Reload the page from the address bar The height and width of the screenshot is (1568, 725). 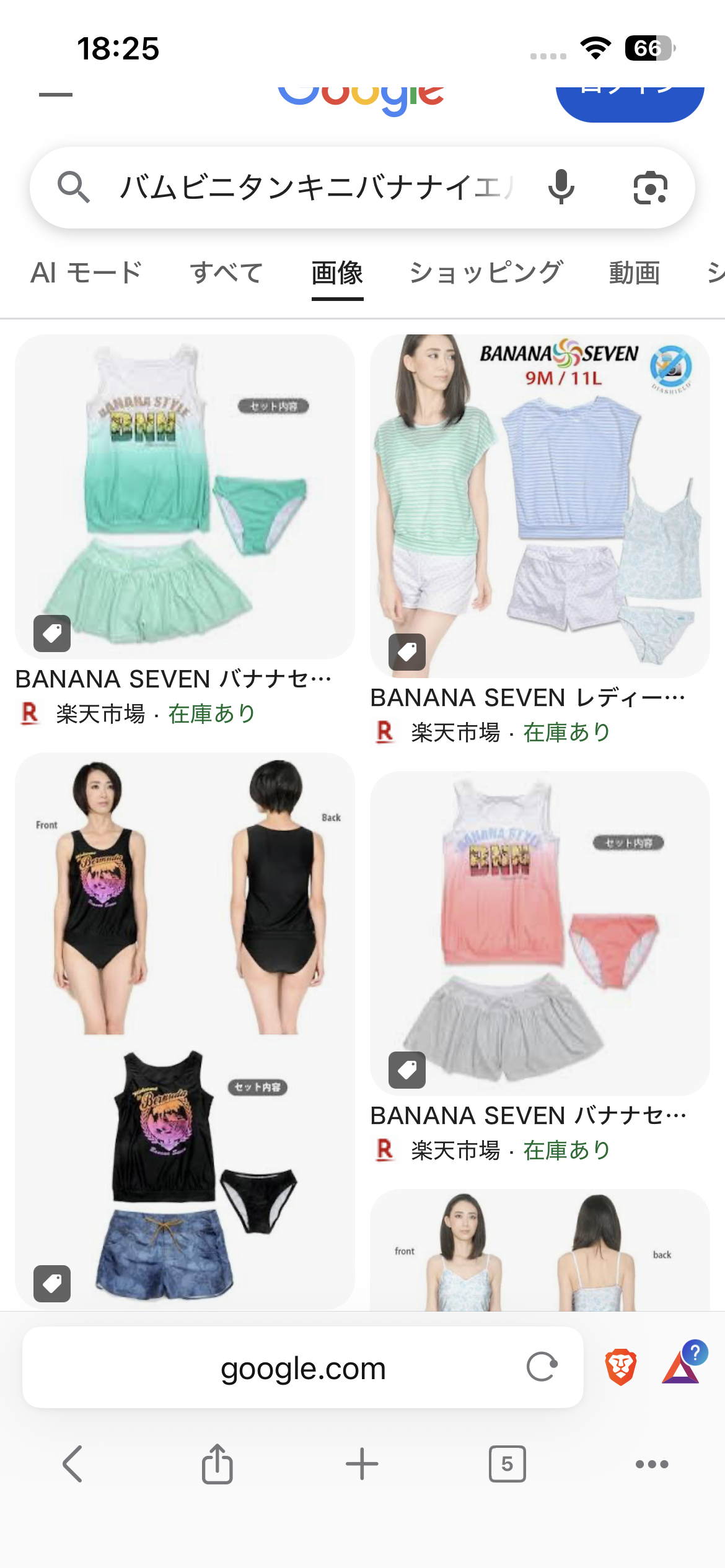[542, 1367]
